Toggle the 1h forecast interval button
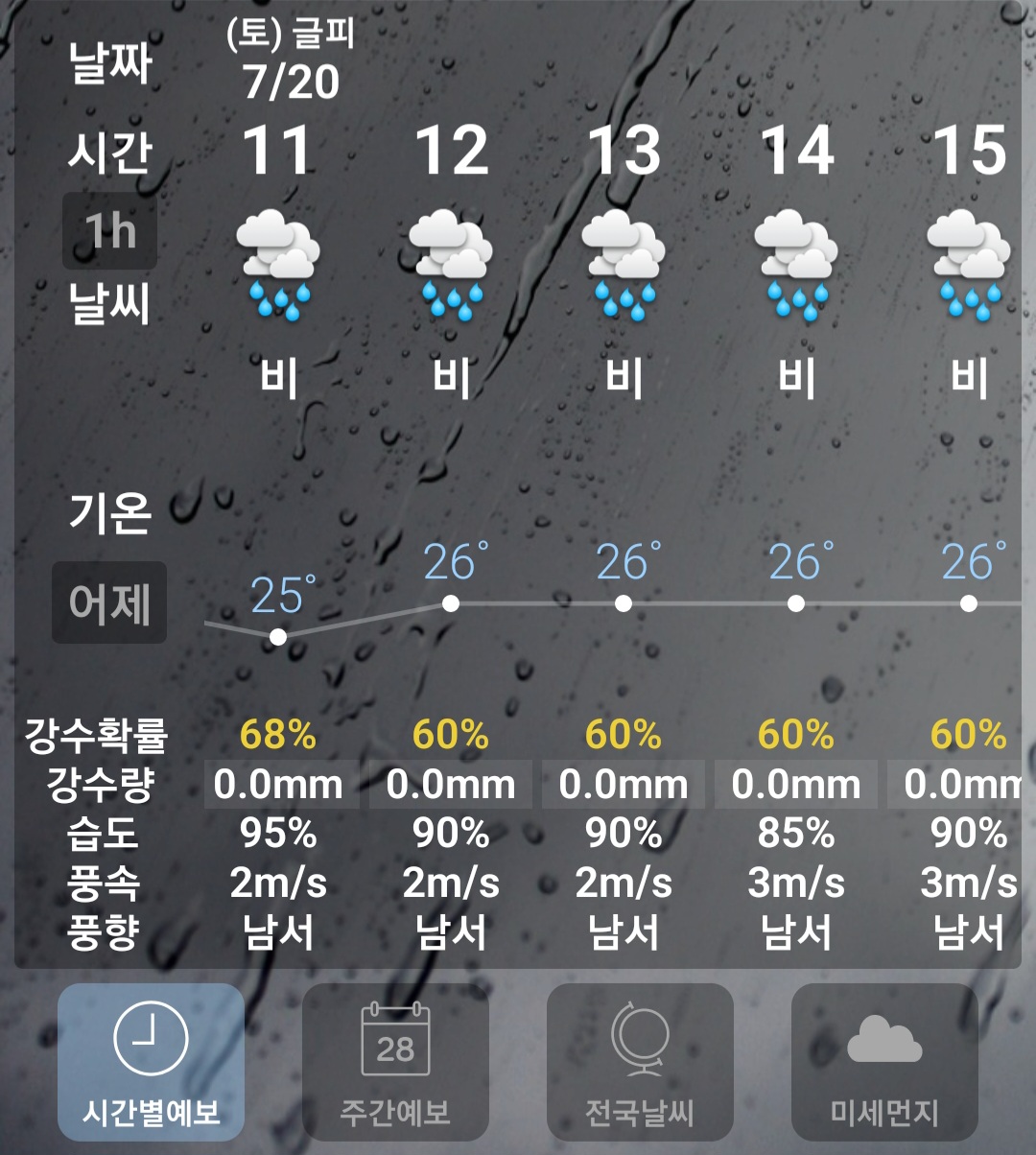This screenshot has height=1155, width=1036. click(109, 231)
